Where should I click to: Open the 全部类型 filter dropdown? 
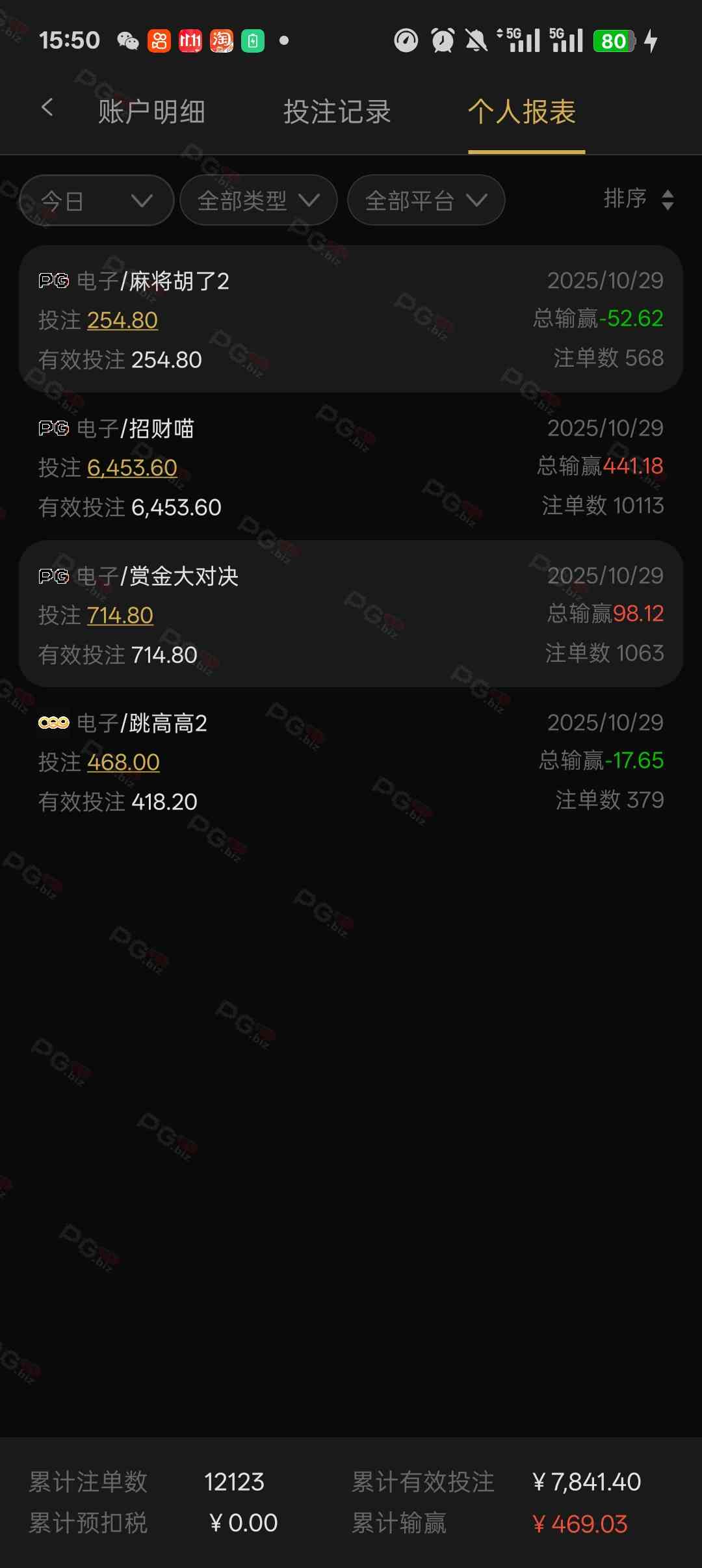coord(258,200)
